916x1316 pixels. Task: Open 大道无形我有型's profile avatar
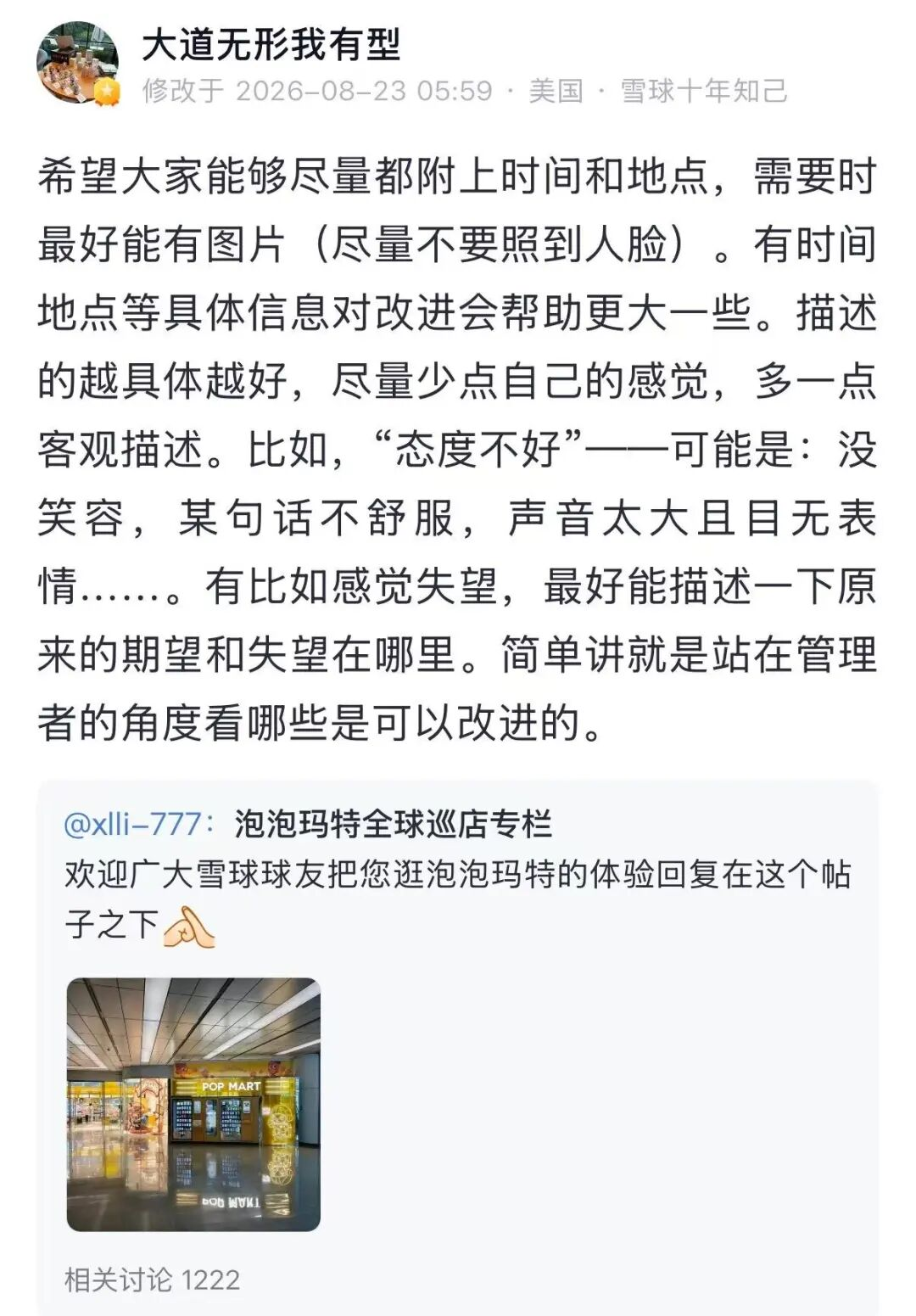coord(77,63)
